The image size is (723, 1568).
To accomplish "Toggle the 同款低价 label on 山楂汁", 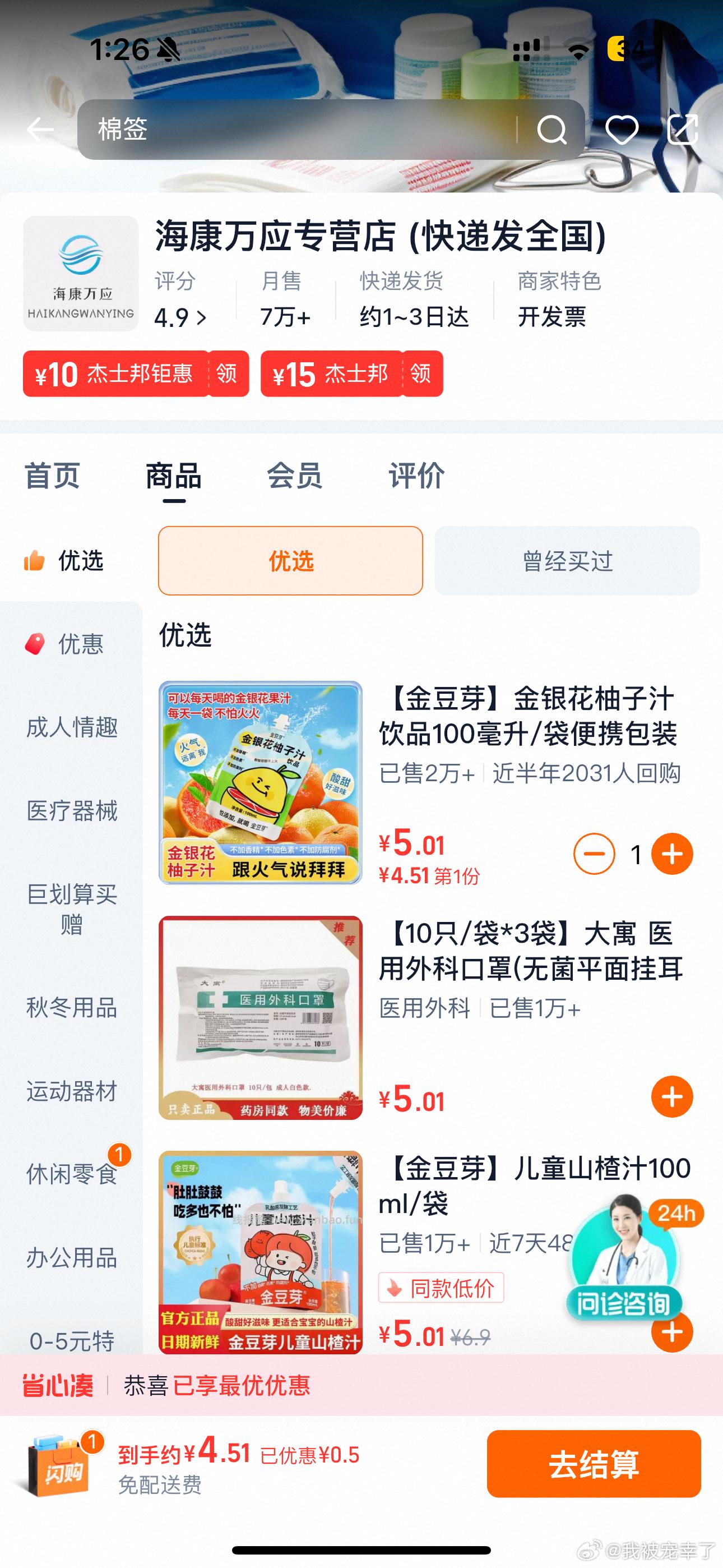I will click(x=440, y=1287).
